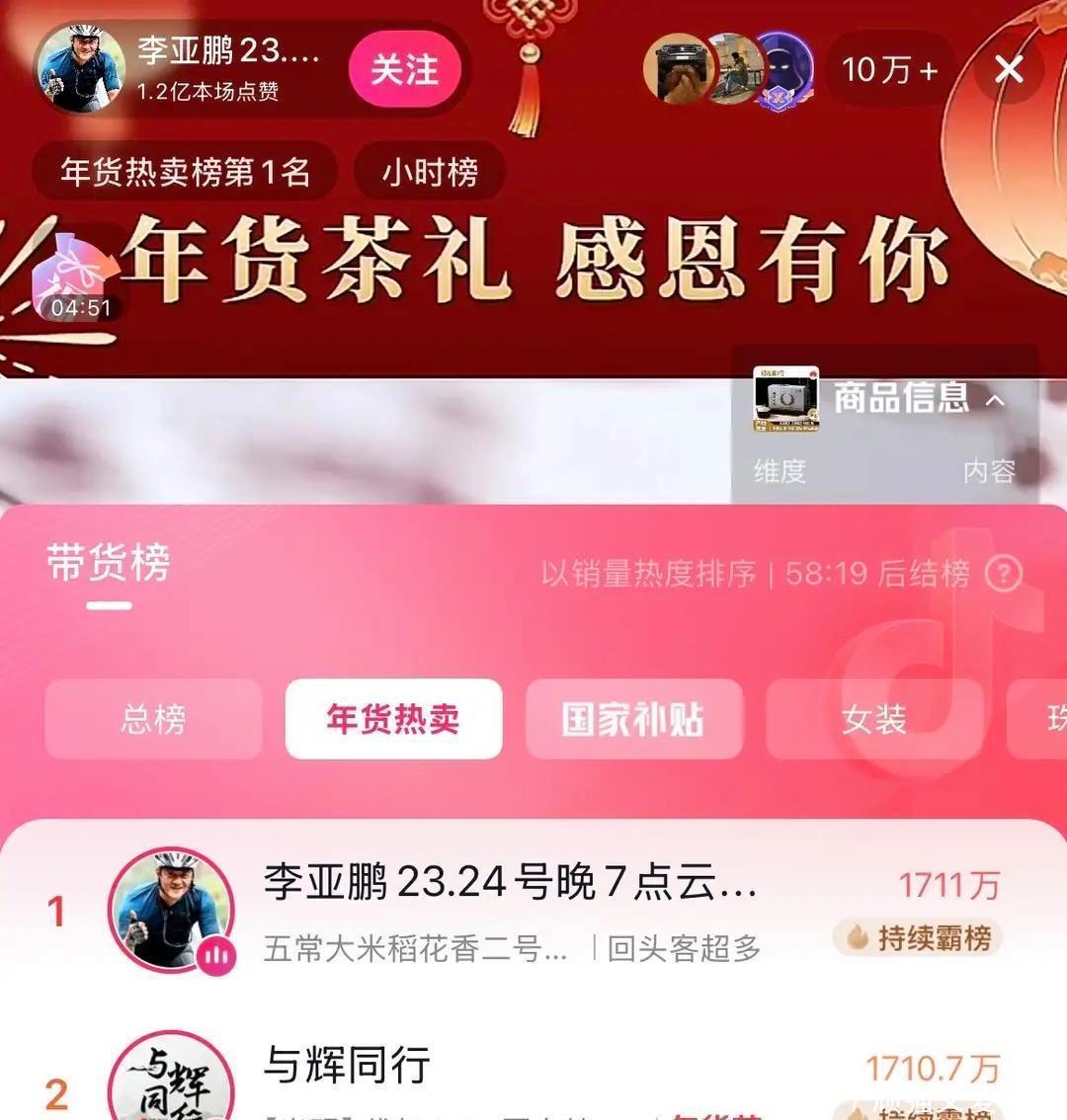Show the 女装 ranking tab
Image resolution: width=1067 pixels, height=1120 pixels.
(873, 719)
